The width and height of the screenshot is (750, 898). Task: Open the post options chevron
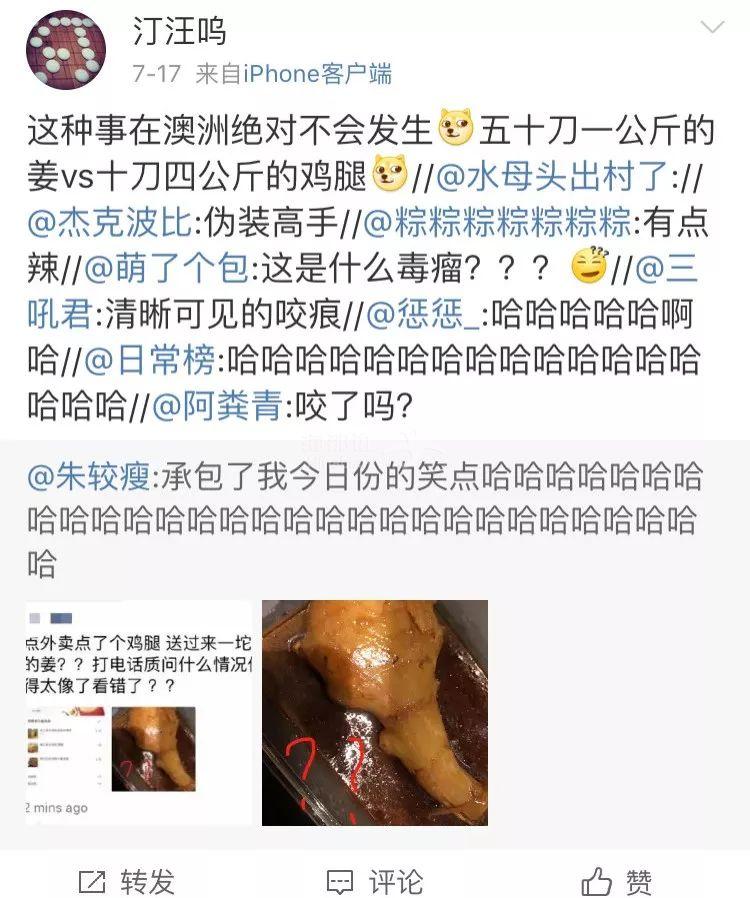[711, 27]
